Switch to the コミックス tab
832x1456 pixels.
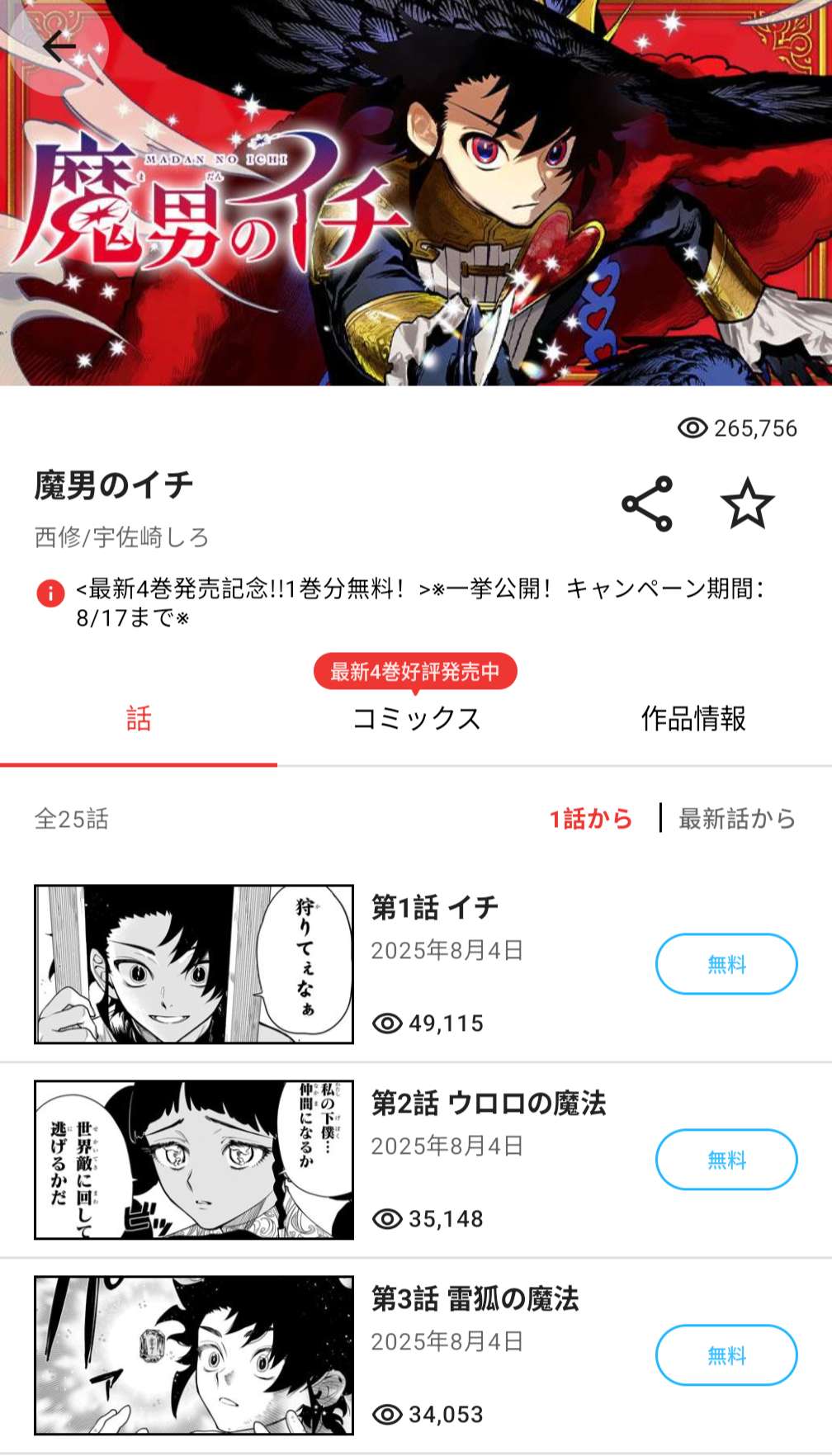click(416, 718)
